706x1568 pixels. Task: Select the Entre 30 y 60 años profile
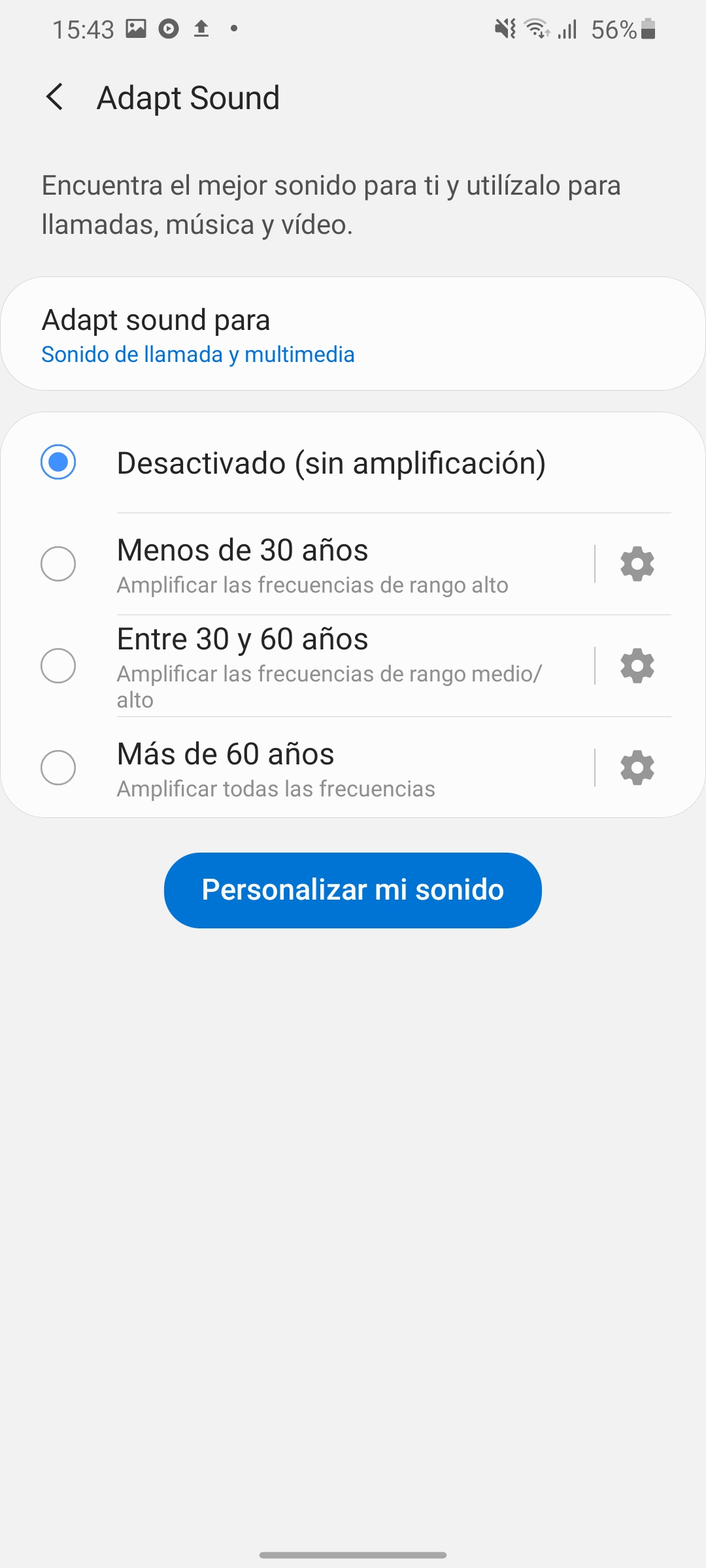coord(297,666)
